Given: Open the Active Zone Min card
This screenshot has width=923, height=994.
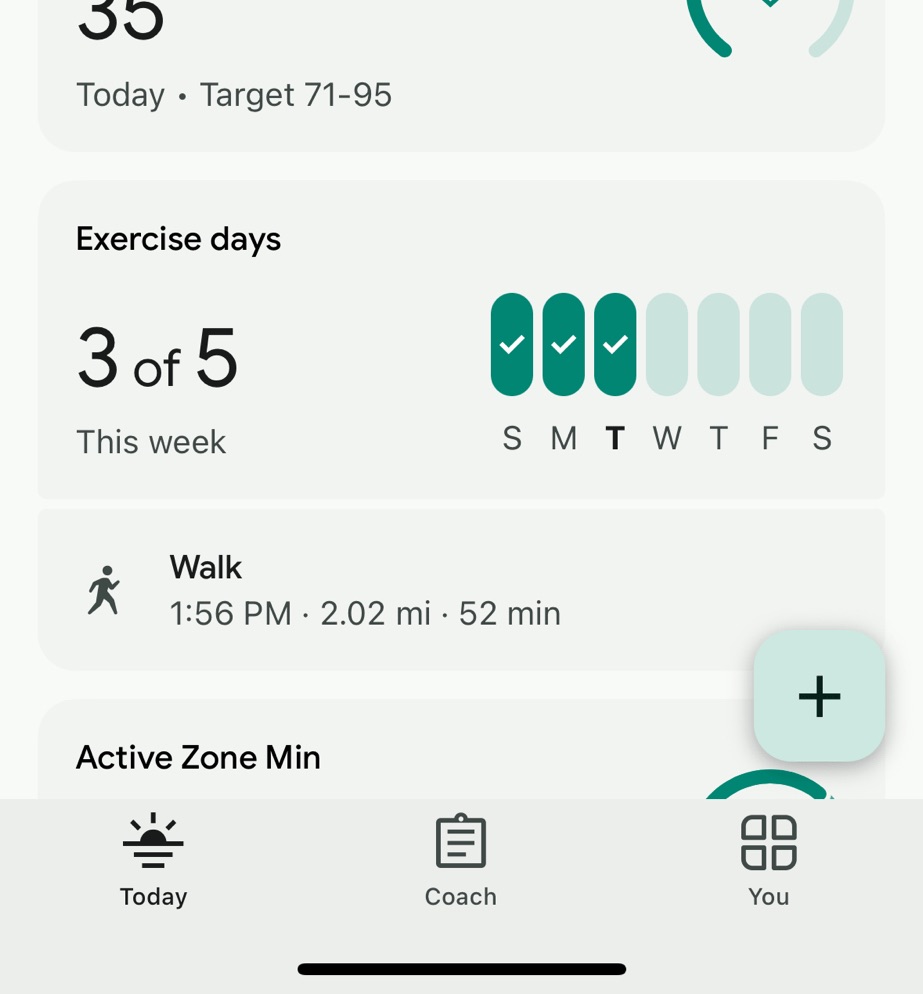Looking at the screenshot, I should 300,760.
